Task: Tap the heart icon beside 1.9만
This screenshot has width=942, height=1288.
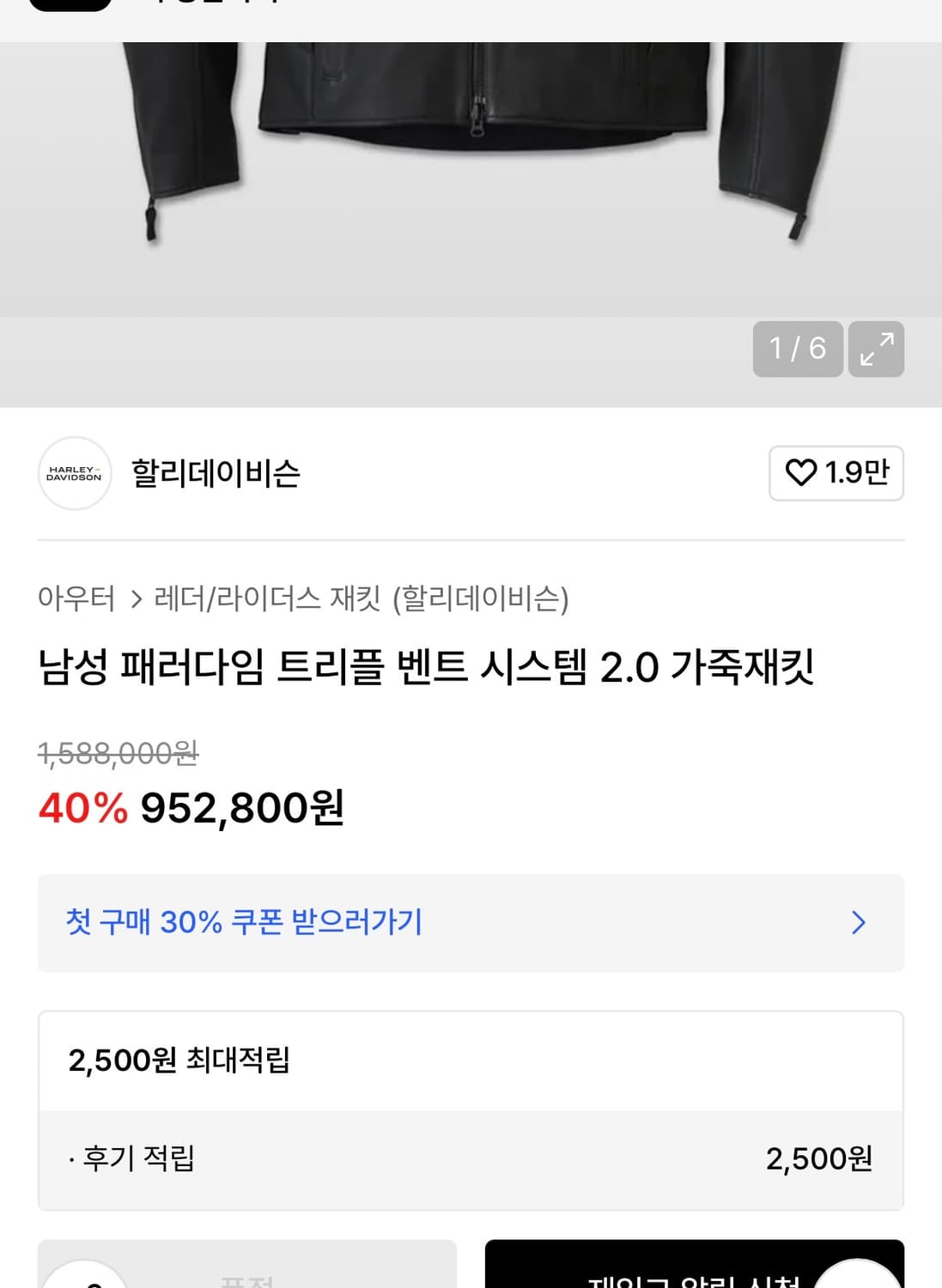Action: [x=803, y=473]
